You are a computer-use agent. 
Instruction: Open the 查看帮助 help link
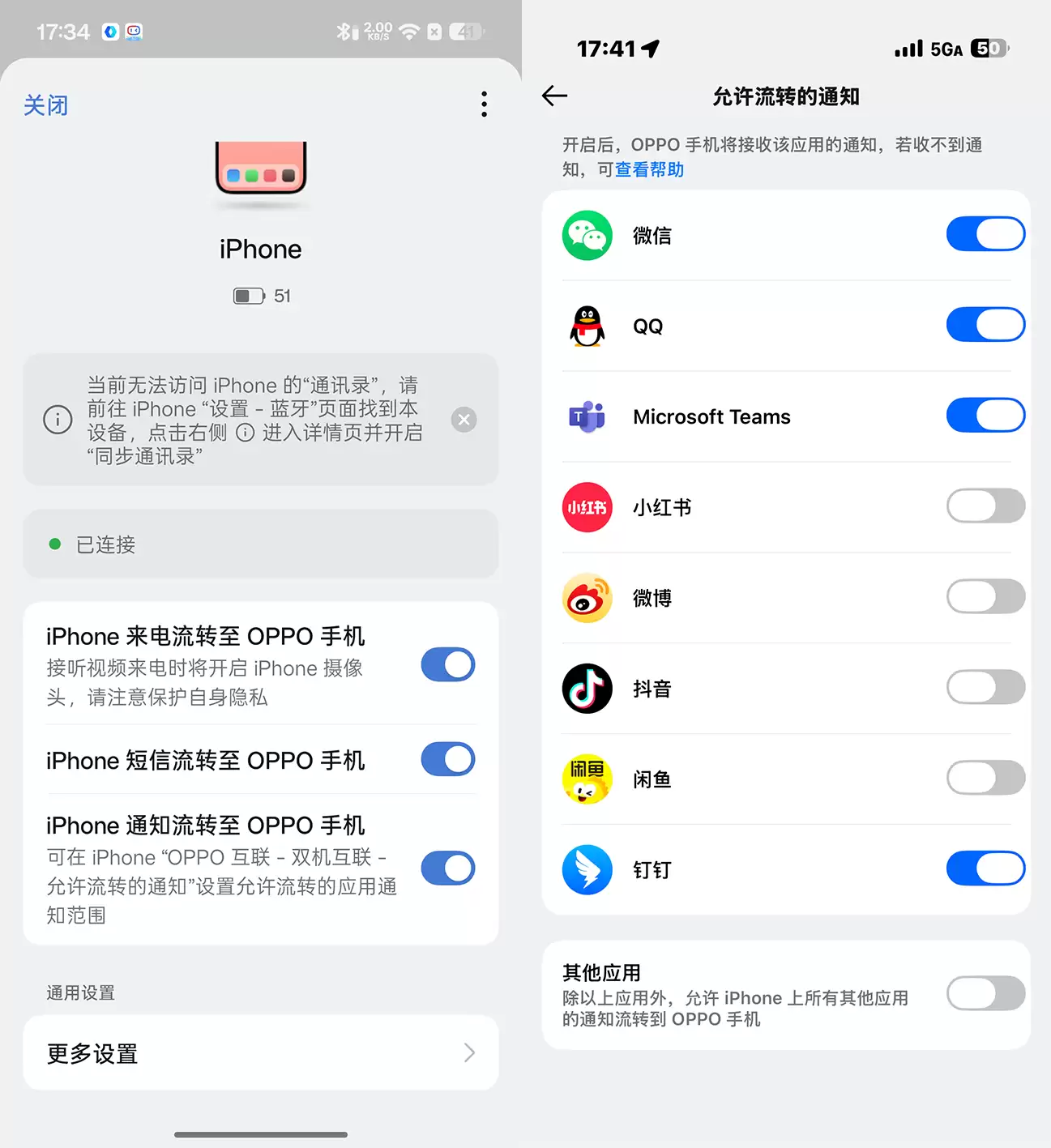648,169
